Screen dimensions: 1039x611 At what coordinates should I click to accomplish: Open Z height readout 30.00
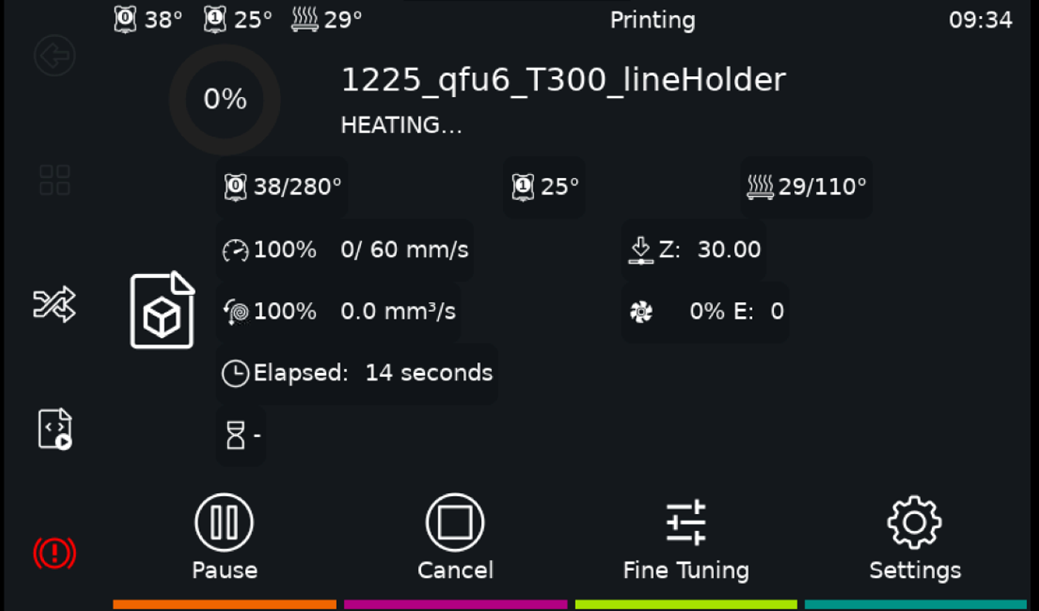(x=694, y=249)
